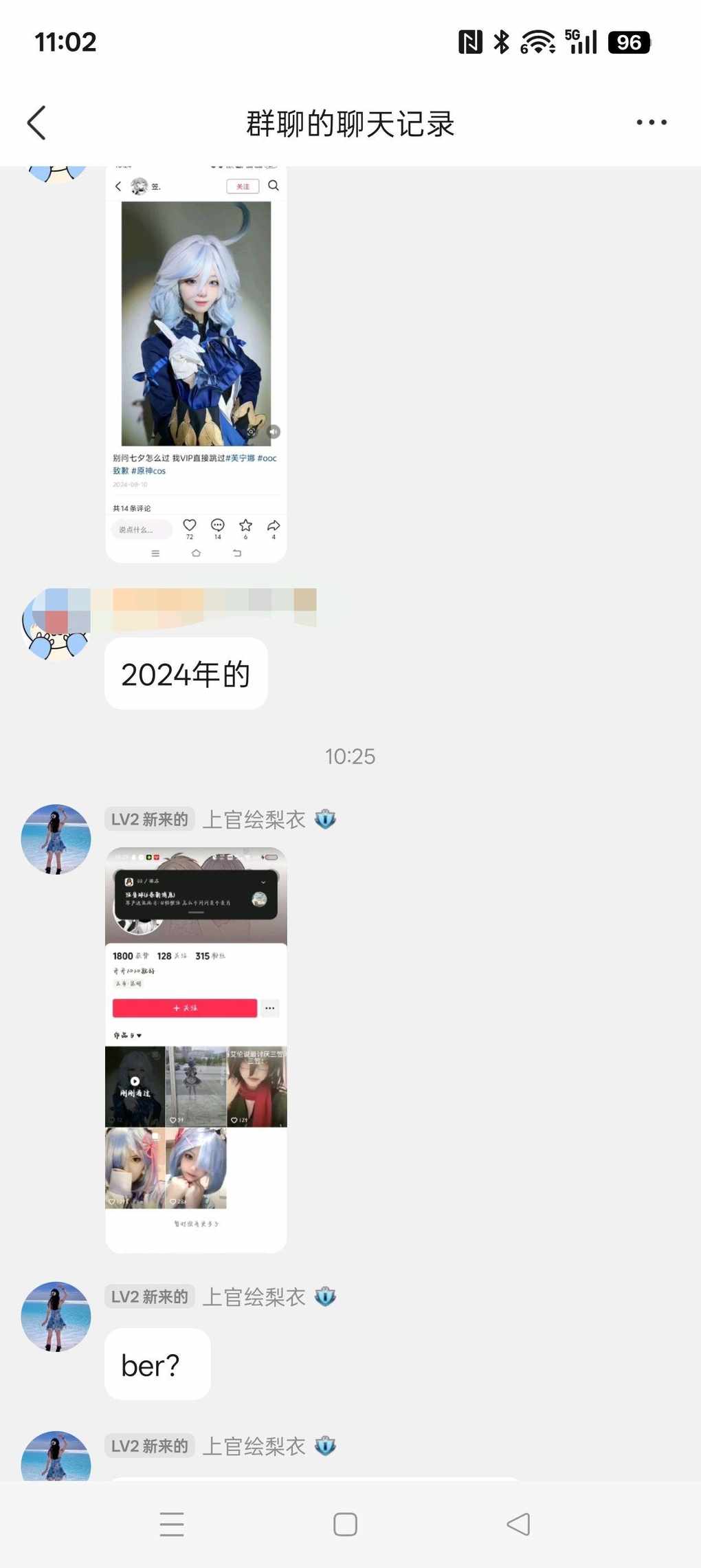This screenshot has width=701, height=1568.
Task: Open the shared cosplay post screenshot
Action: click(x=196, y=364)
